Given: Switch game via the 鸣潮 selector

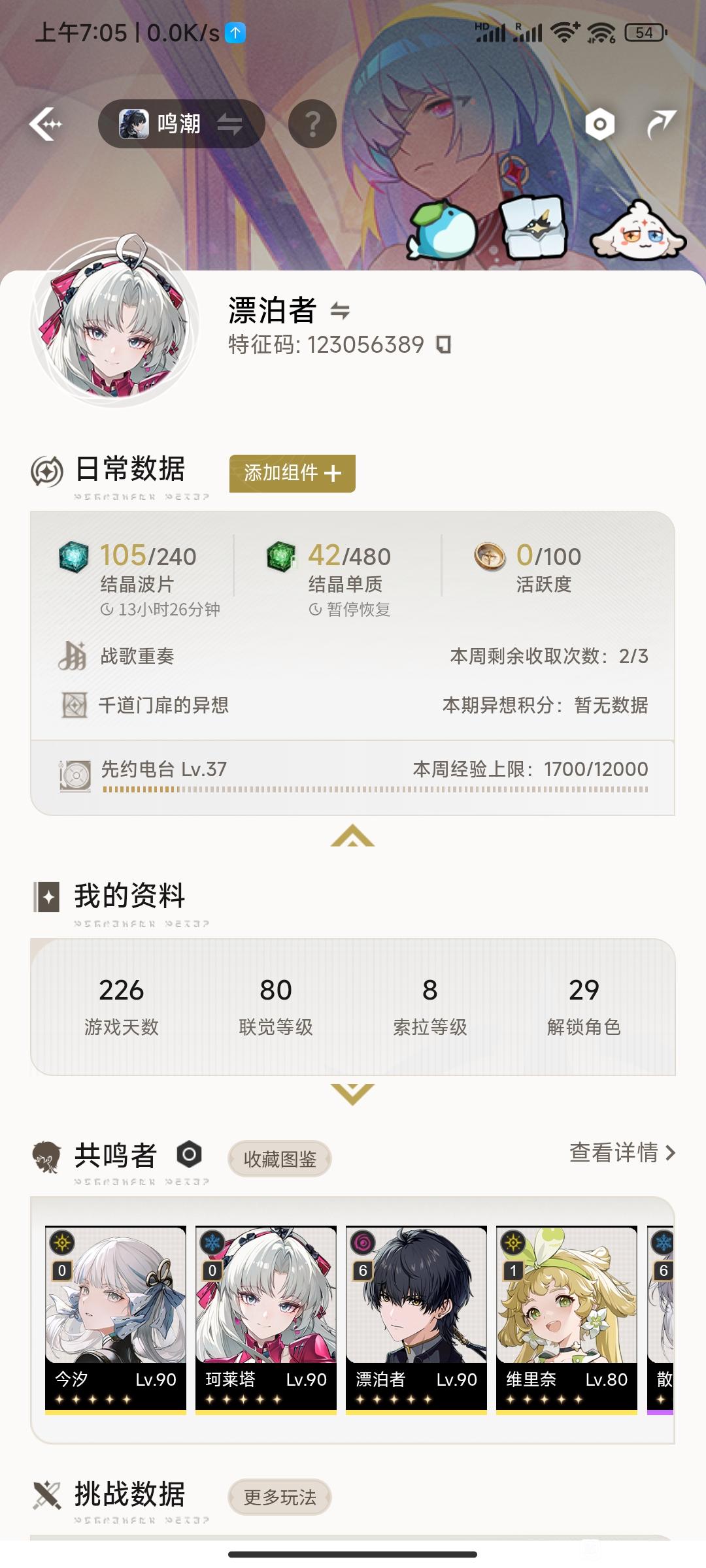Looking at the screenshot, I should (181, 124).
